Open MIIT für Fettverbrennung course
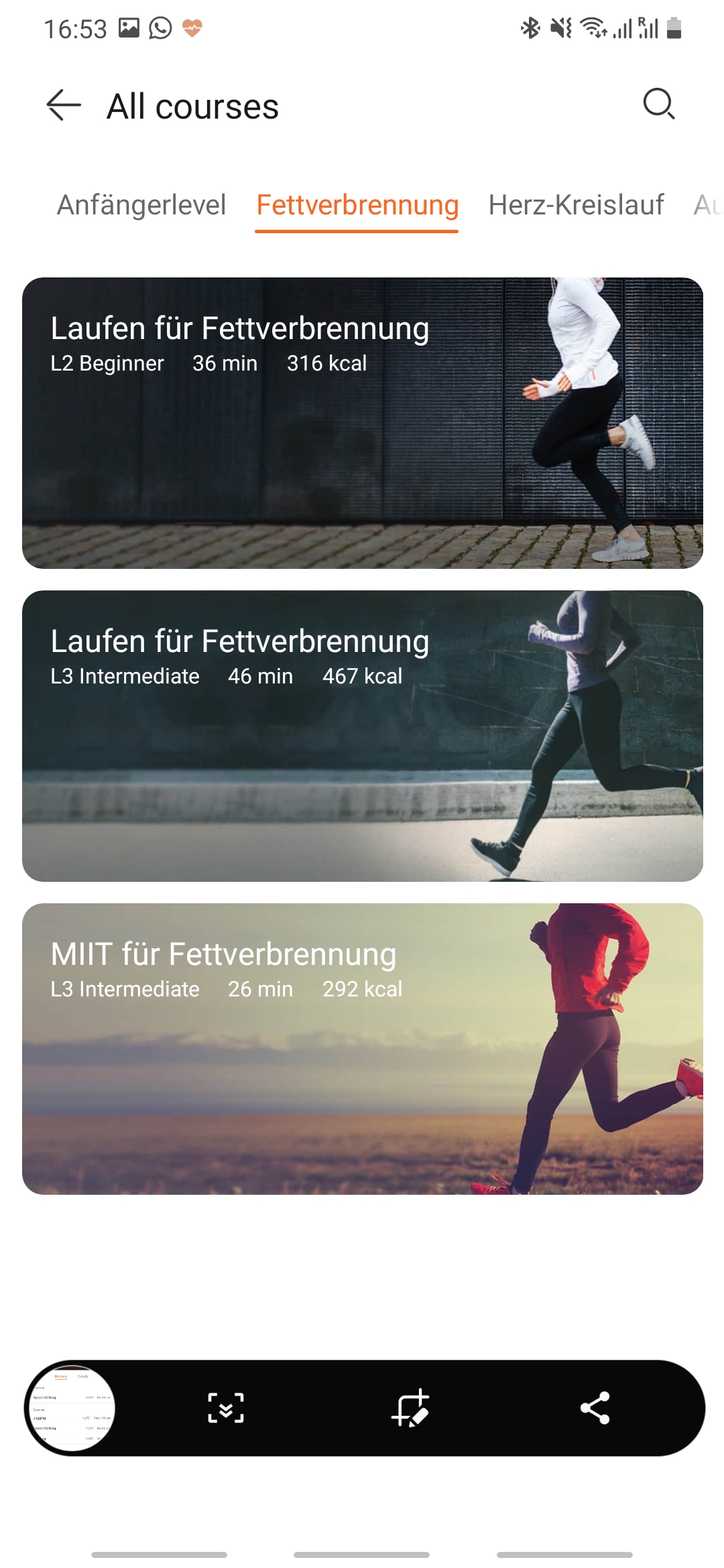The height and width of the screenshot is (1568, 724). pyautogui.click(x=362, y=1049)
